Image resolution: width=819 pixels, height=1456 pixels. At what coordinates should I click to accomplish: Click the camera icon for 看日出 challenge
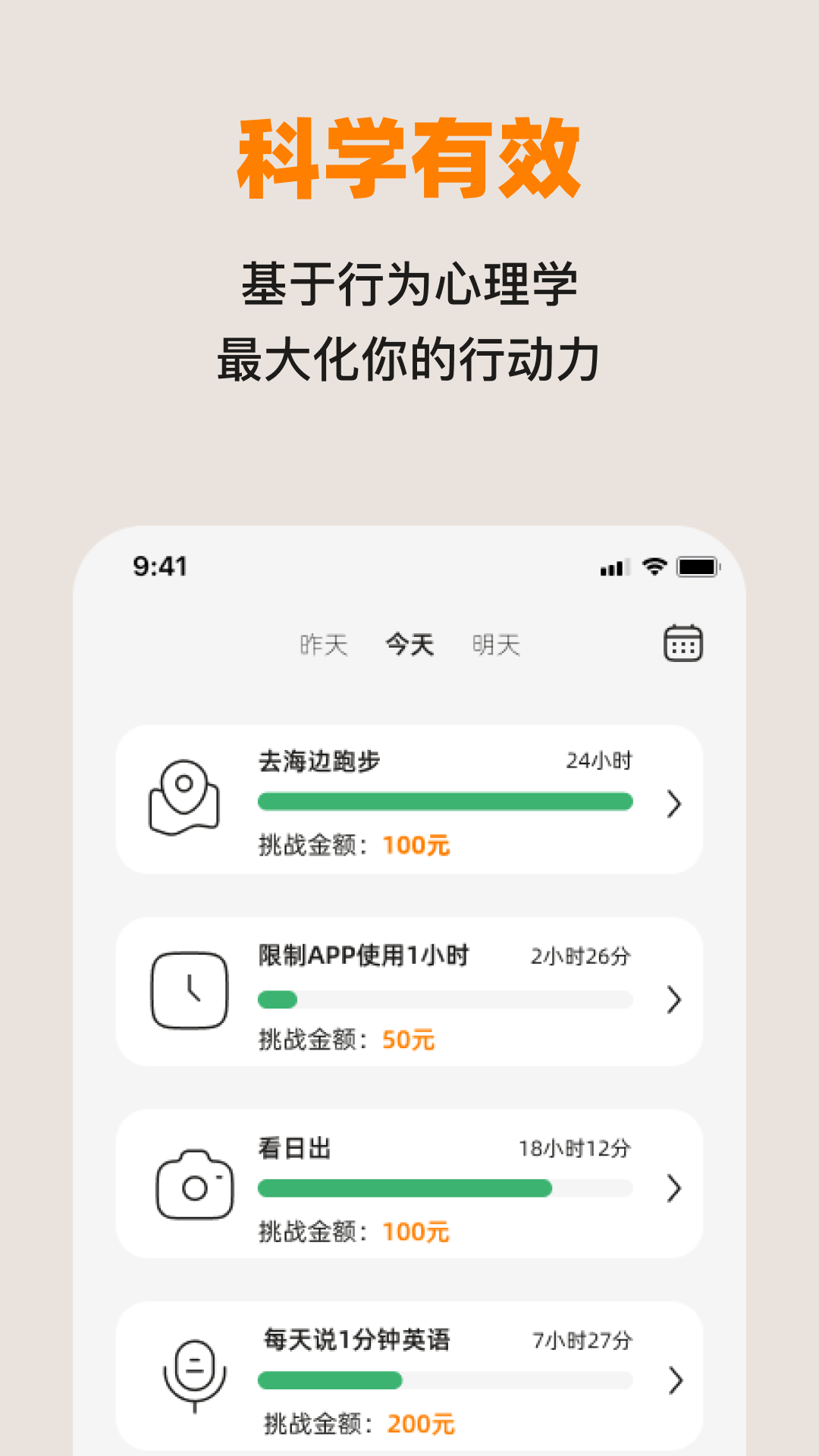click(x=193, y=1185)
